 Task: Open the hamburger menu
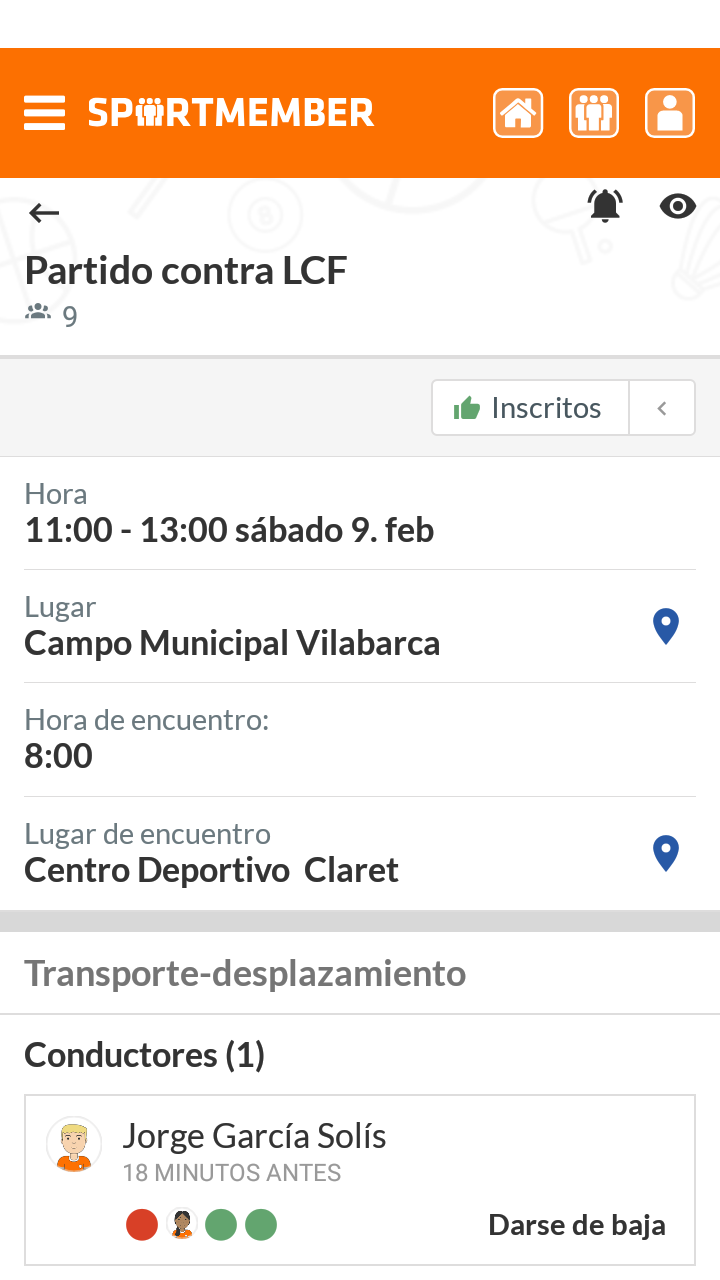[45, 113]
